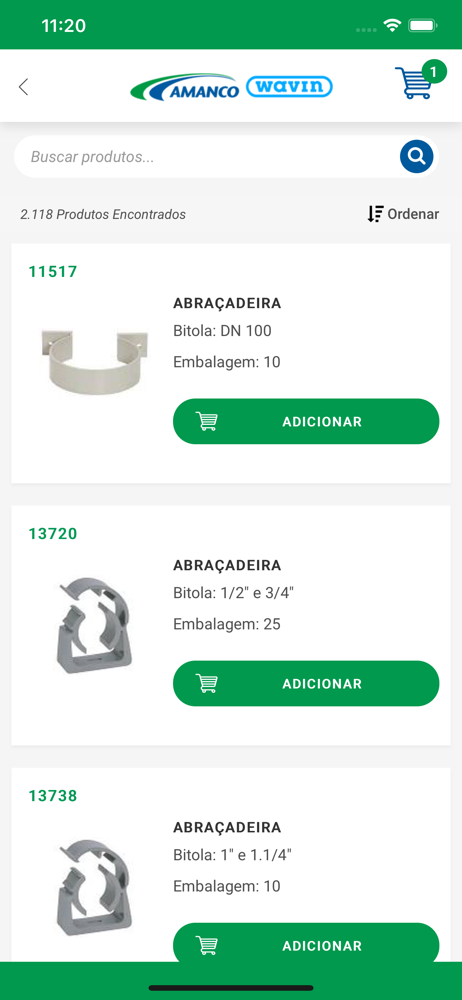462x1000 pixels.
Task: Go back using the top-left arrow
Action: tap(24, 87)
